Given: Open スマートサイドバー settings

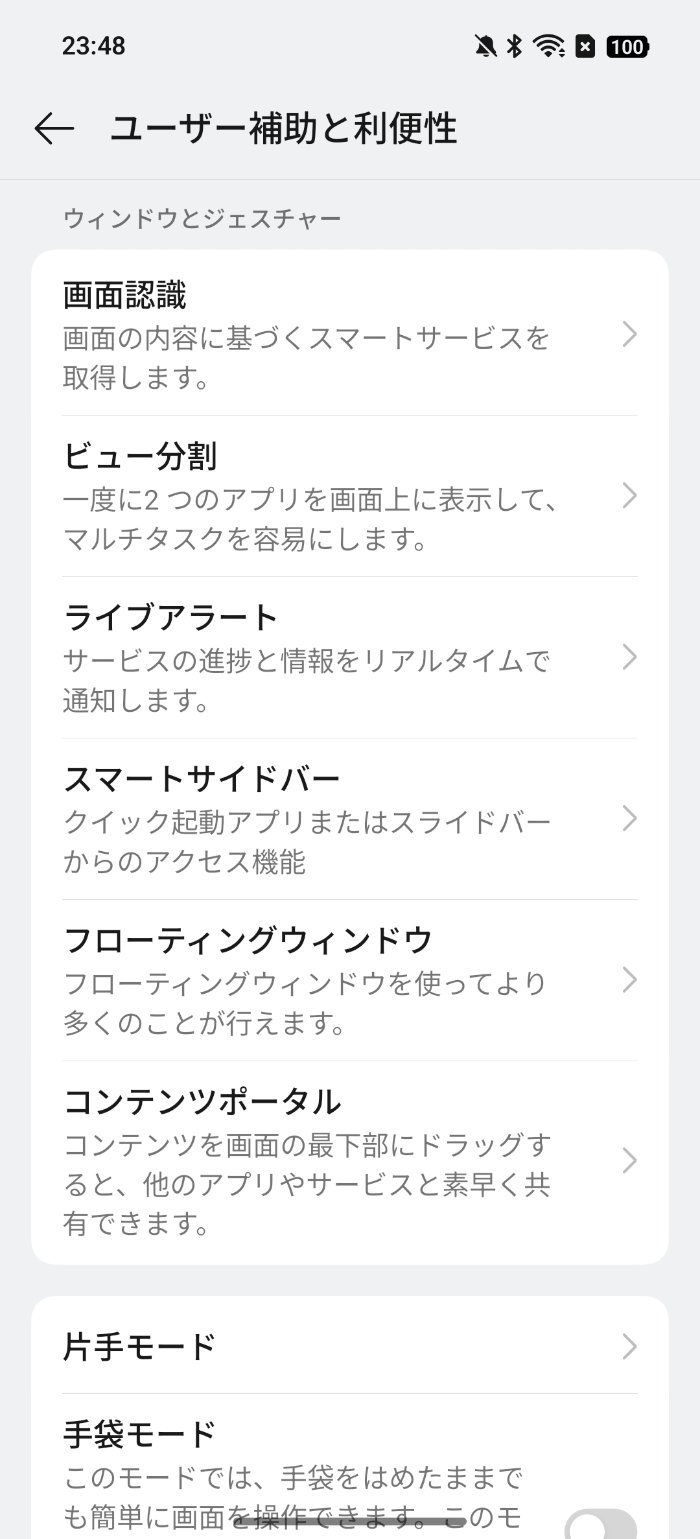Looking at the screenshot, I should point(349,819).
